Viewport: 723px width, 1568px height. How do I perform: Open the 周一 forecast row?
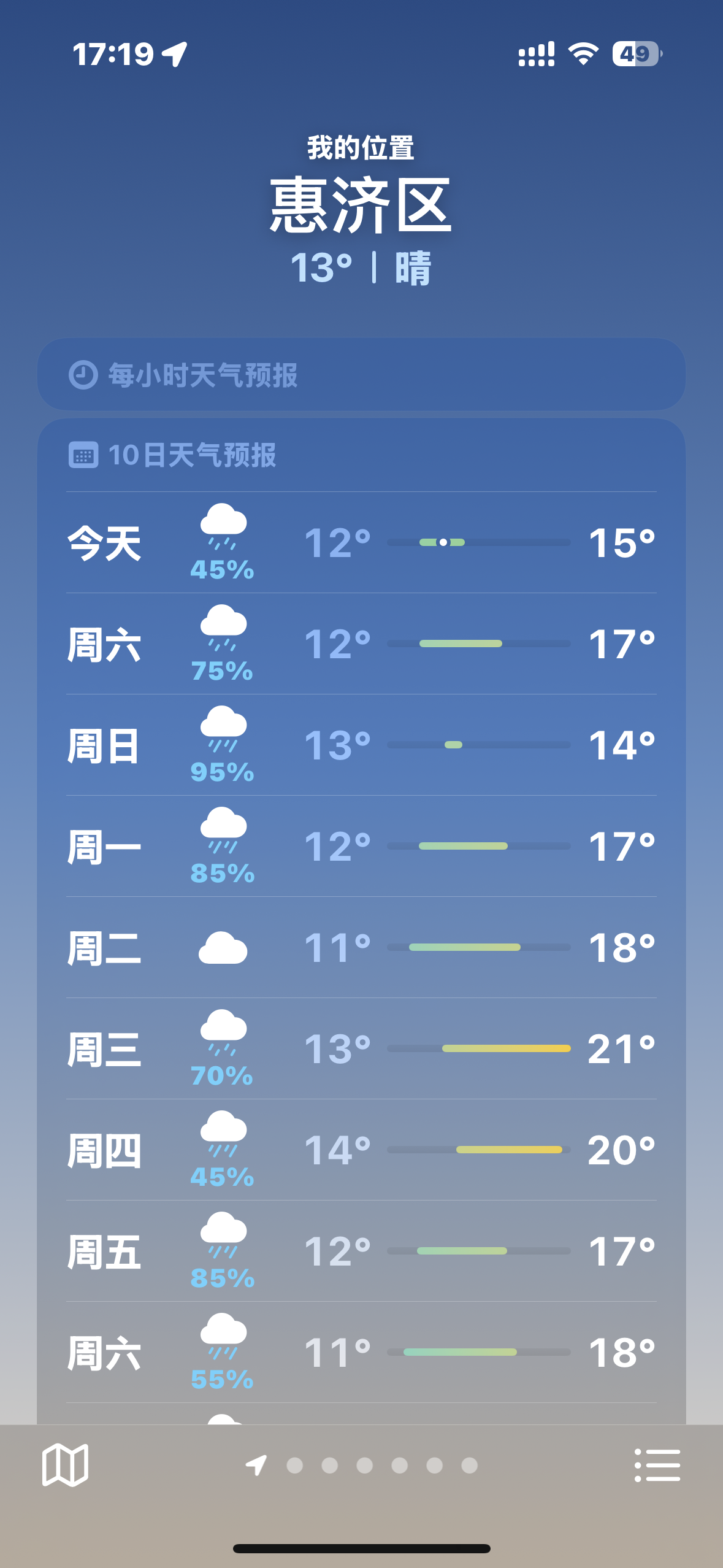tap(361, 846)
